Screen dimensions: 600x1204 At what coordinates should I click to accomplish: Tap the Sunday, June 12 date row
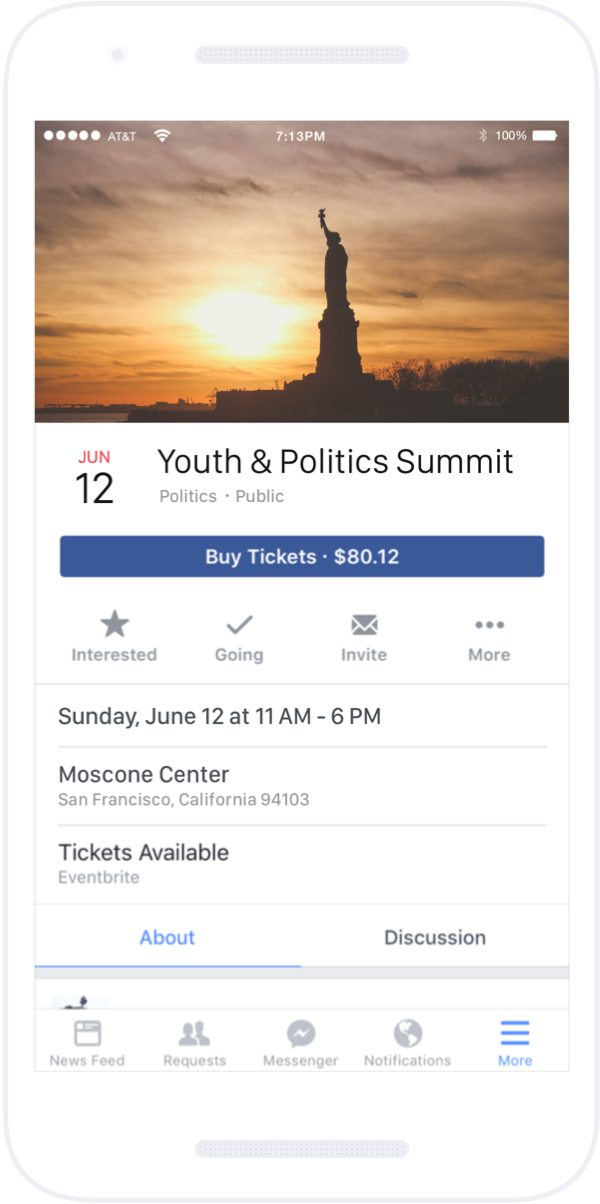(x=301, y=716)
